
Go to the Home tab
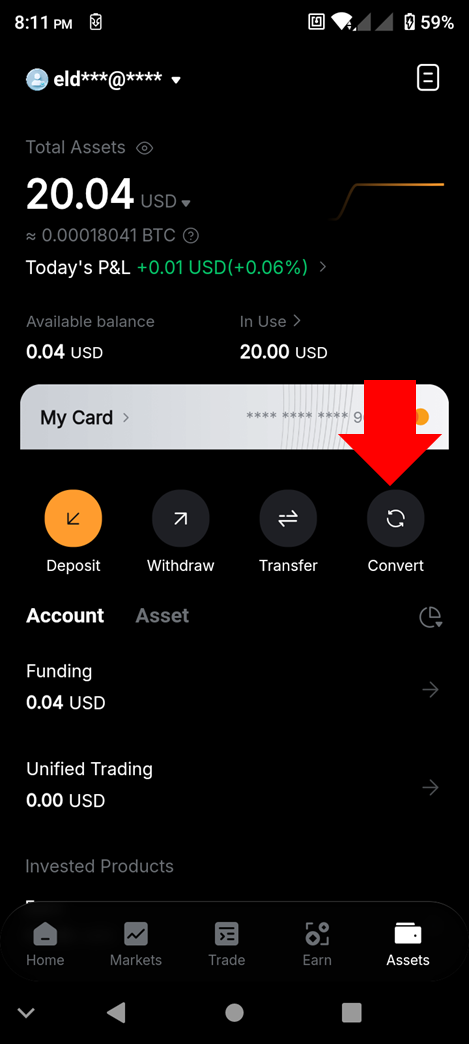click(x=45, y=944)
